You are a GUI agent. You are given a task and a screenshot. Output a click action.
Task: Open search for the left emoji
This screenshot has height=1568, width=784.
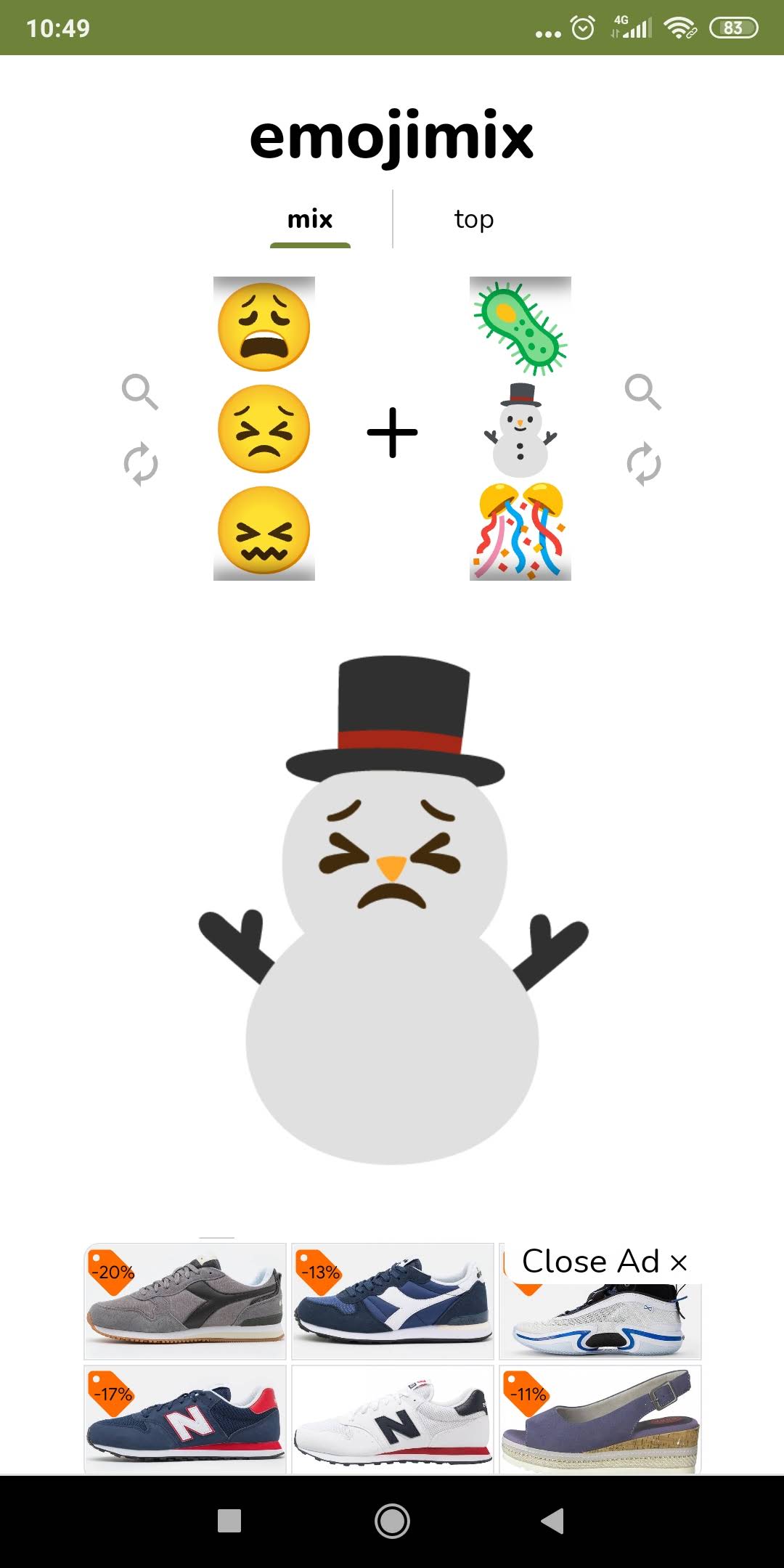(140, 393)
